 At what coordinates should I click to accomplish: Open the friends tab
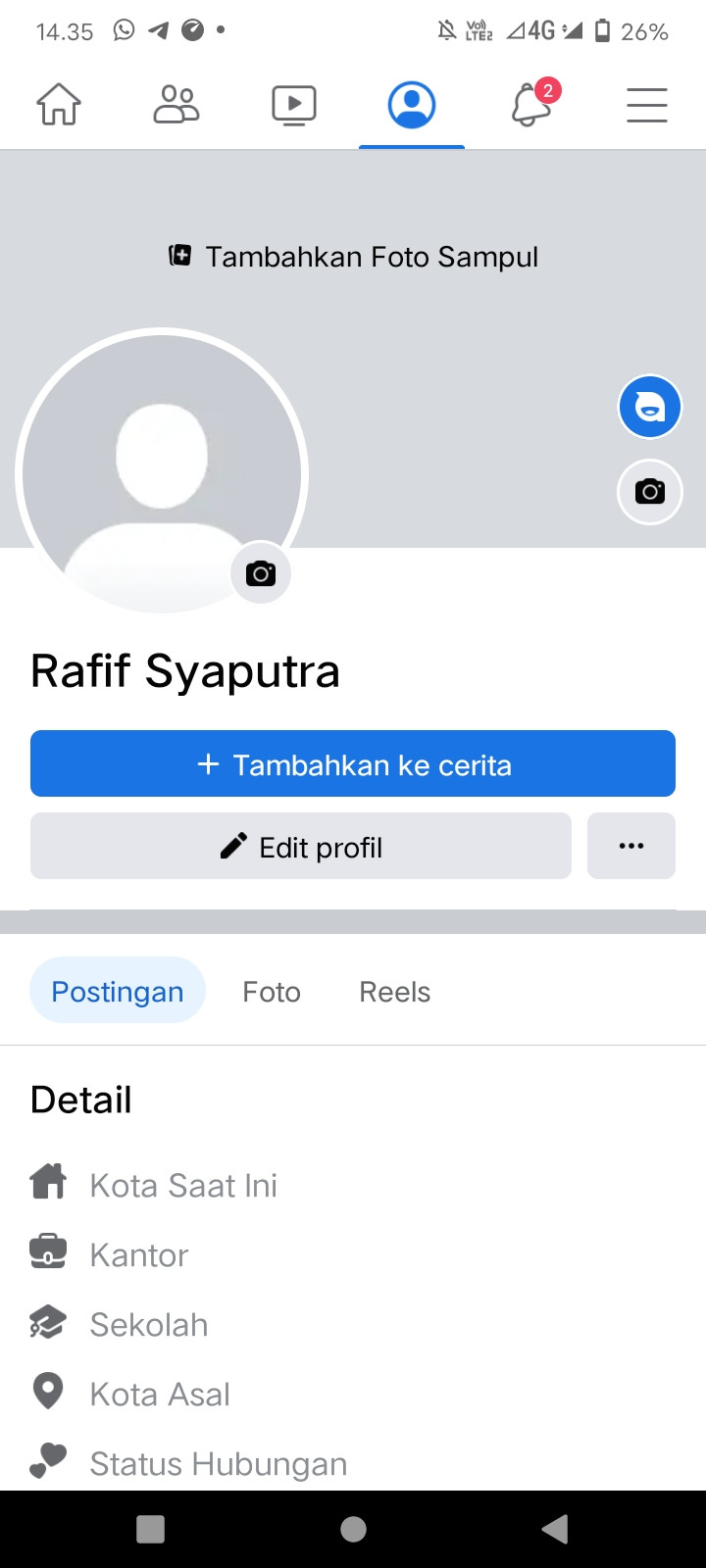coord(176,105)
